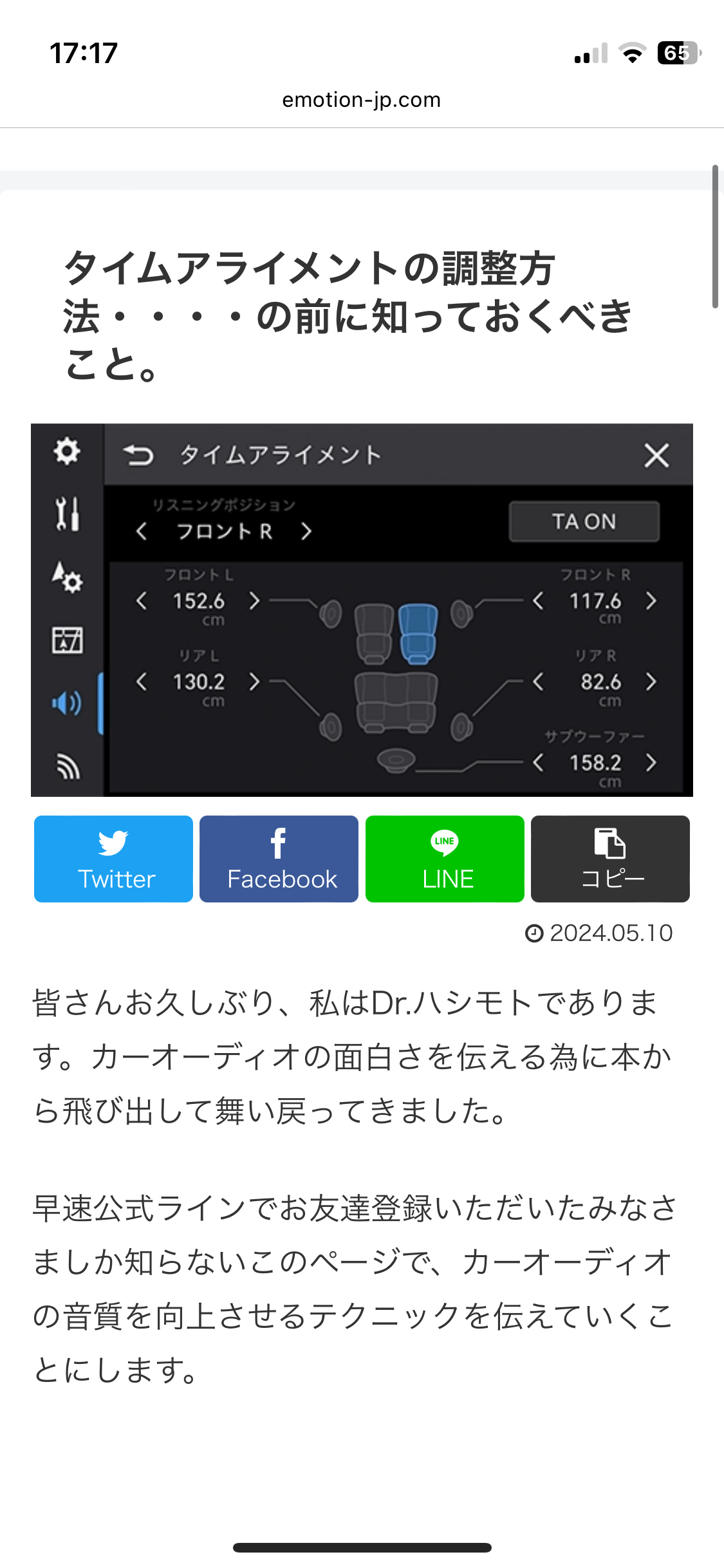Copy the article link with コピー
724x1568 pixels.
point(610,859)
